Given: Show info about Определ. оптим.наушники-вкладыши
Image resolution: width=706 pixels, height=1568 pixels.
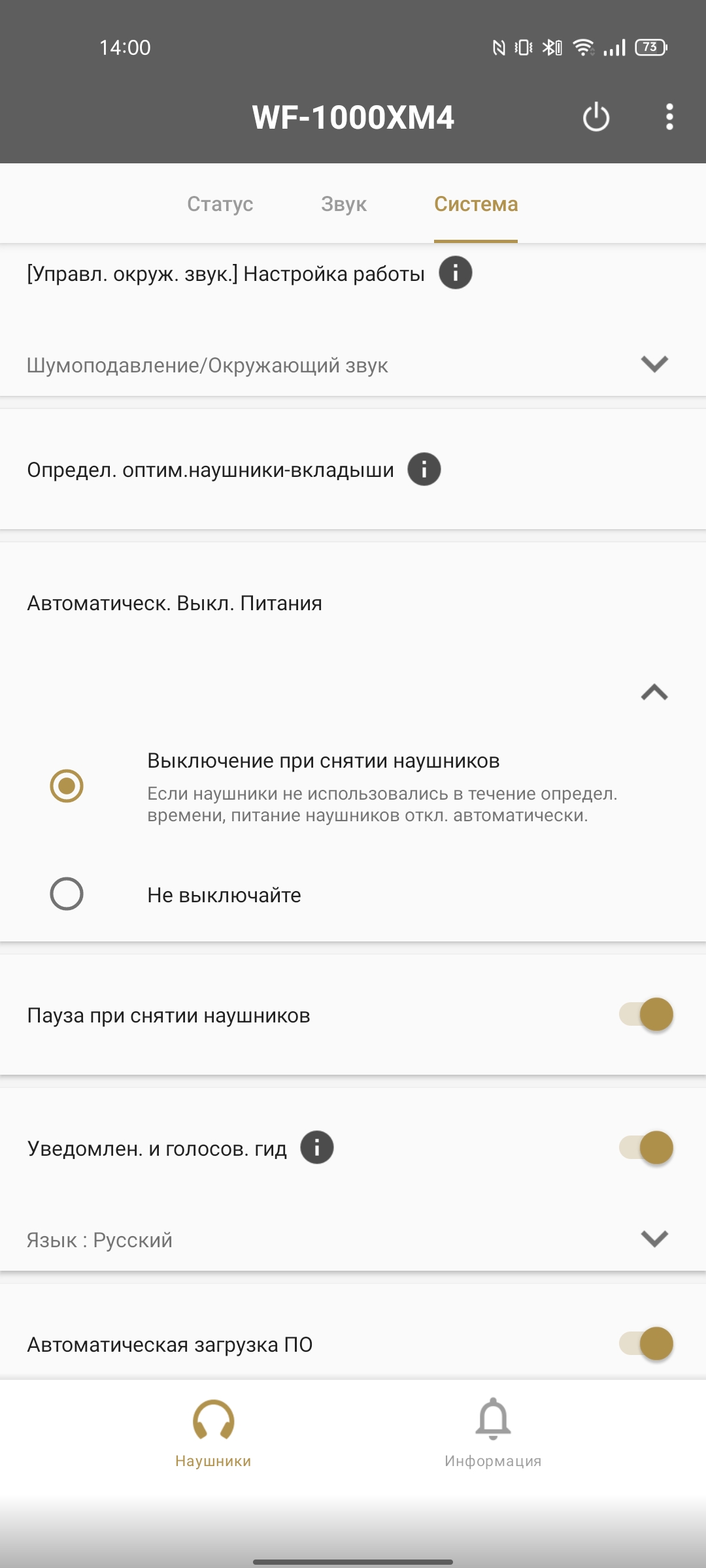Looking at the screenshot, I should (424, 469).
